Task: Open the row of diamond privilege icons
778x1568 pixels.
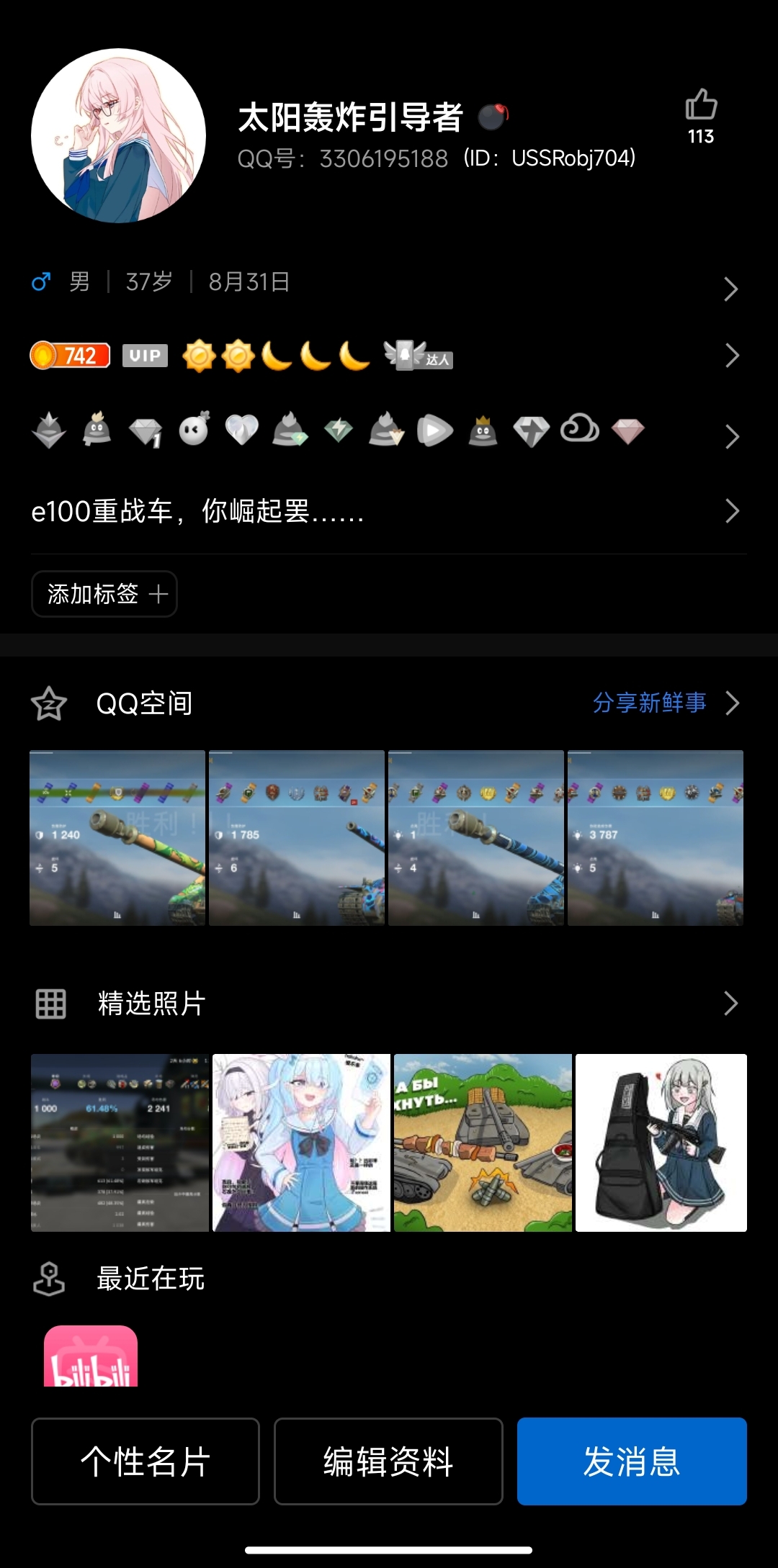Action: click(389, 433)
